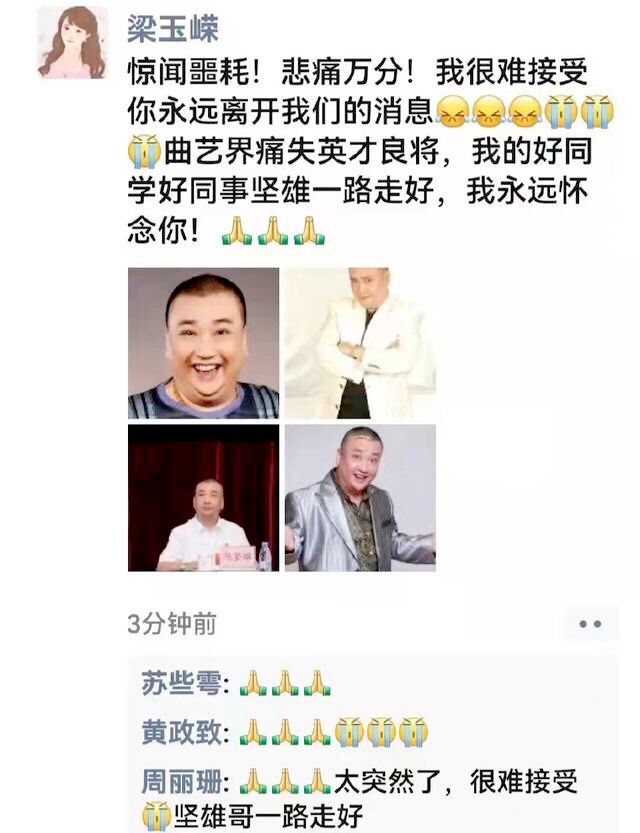Viewport: 640px width, 833px height.
Task: View the silver jacket photo
Action: (x=360, y=498)
